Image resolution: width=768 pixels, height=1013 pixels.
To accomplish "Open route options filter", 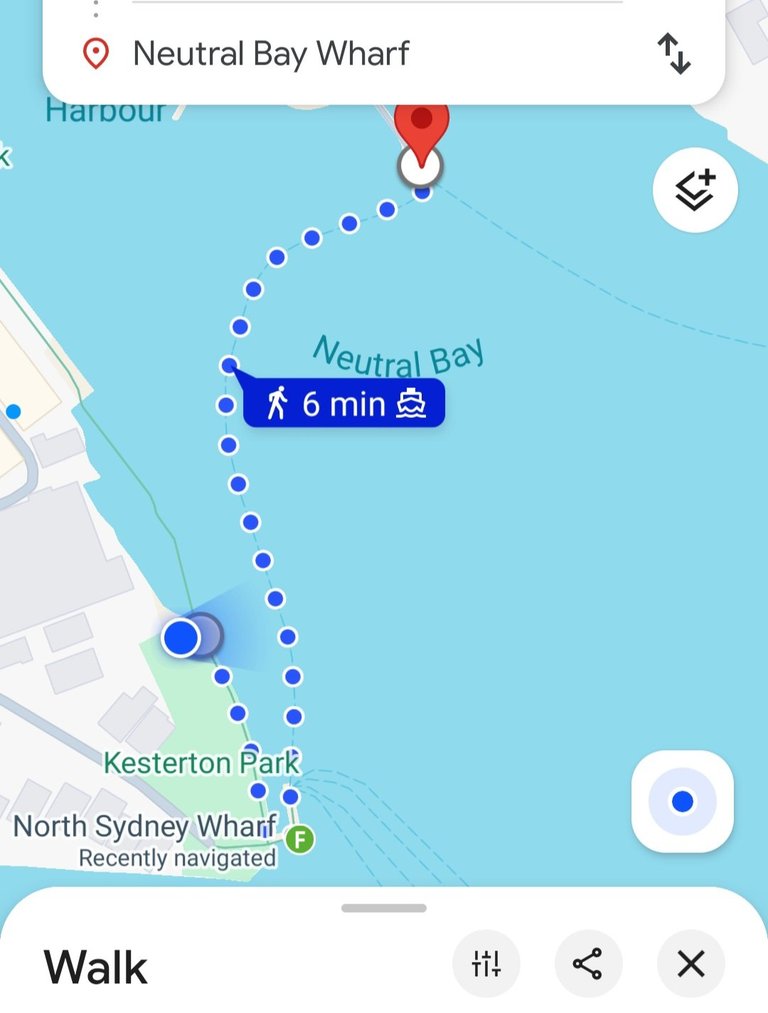I will pyautogui.click(x=486, y=964).
